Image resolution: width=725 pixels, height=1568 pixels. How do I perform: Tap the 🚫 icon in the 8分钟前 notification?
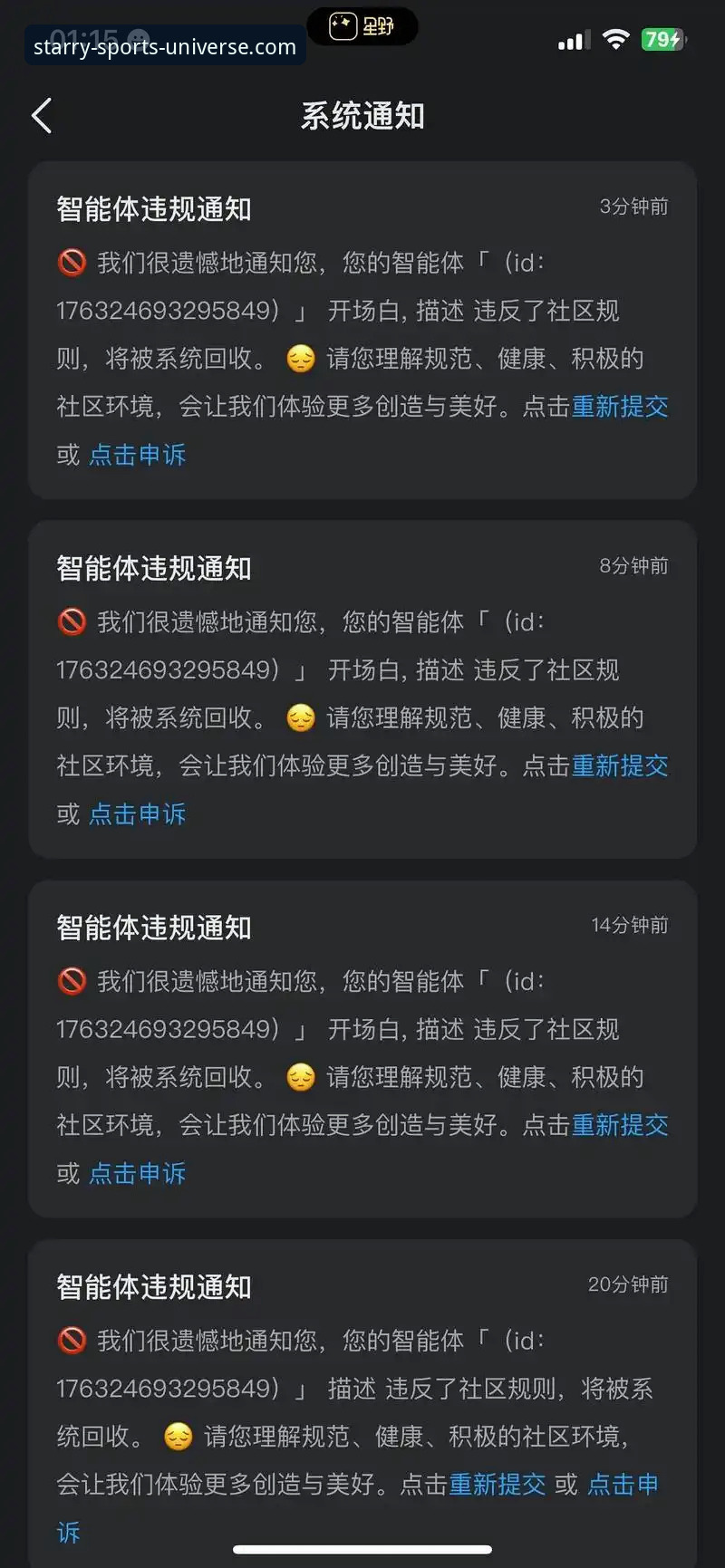pyautogui.click(x=72, y=622)
